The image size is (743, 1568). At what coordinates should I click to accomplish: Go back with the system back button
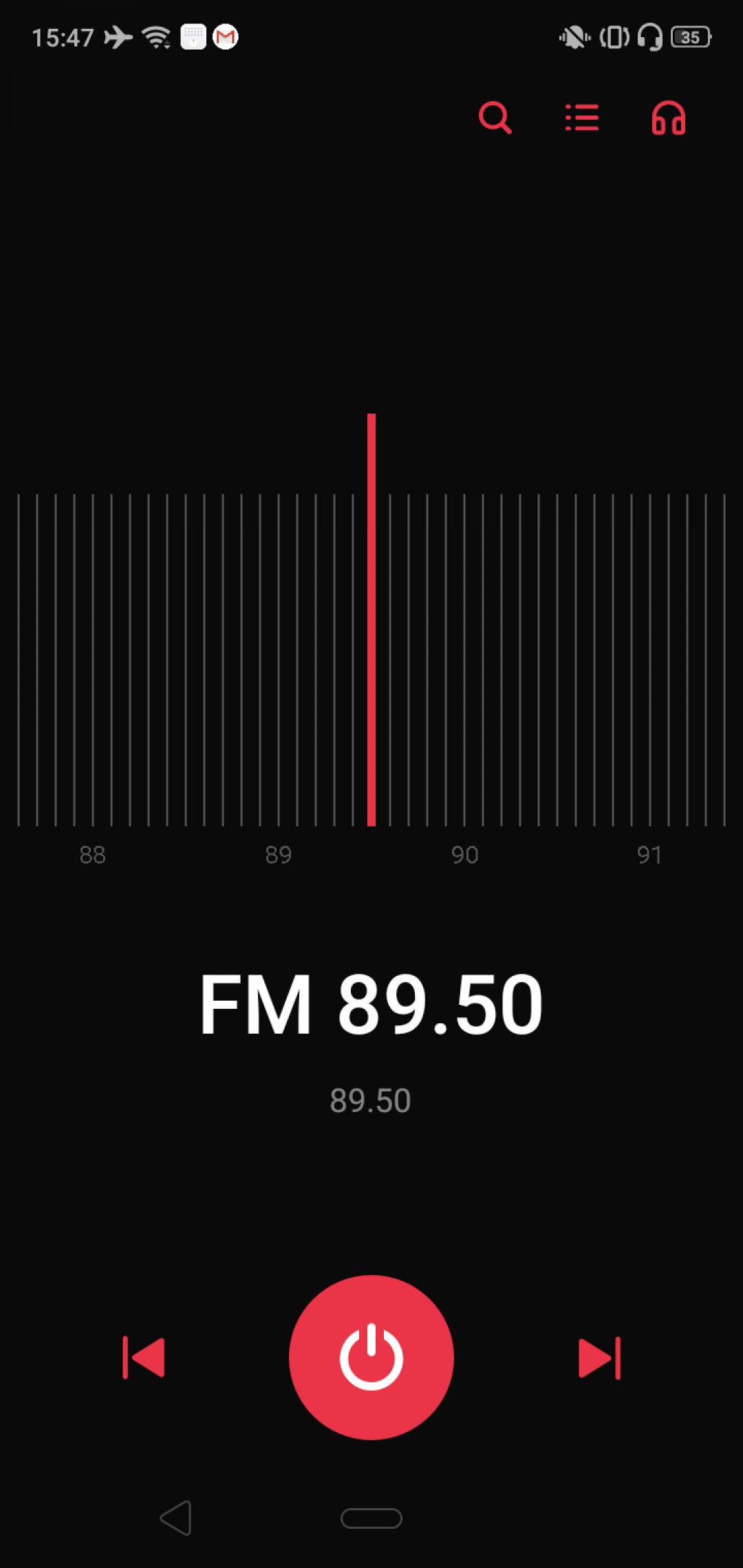click(176, 1518)
